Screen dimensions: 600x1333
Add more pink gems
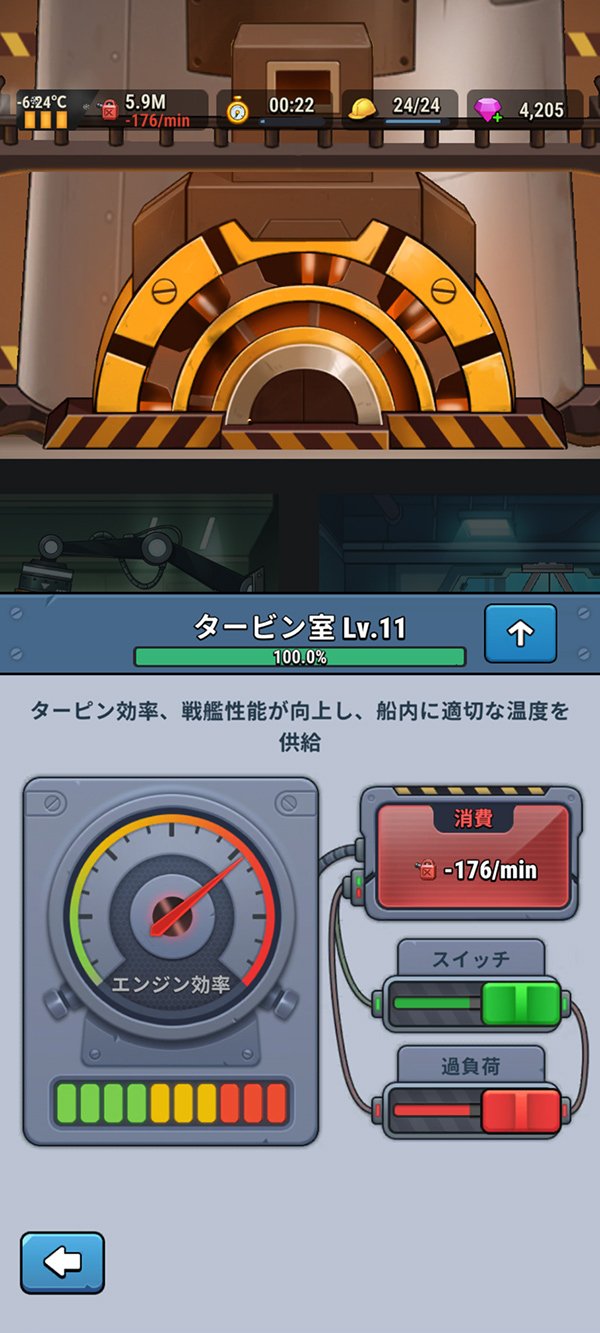pos(489,110)
